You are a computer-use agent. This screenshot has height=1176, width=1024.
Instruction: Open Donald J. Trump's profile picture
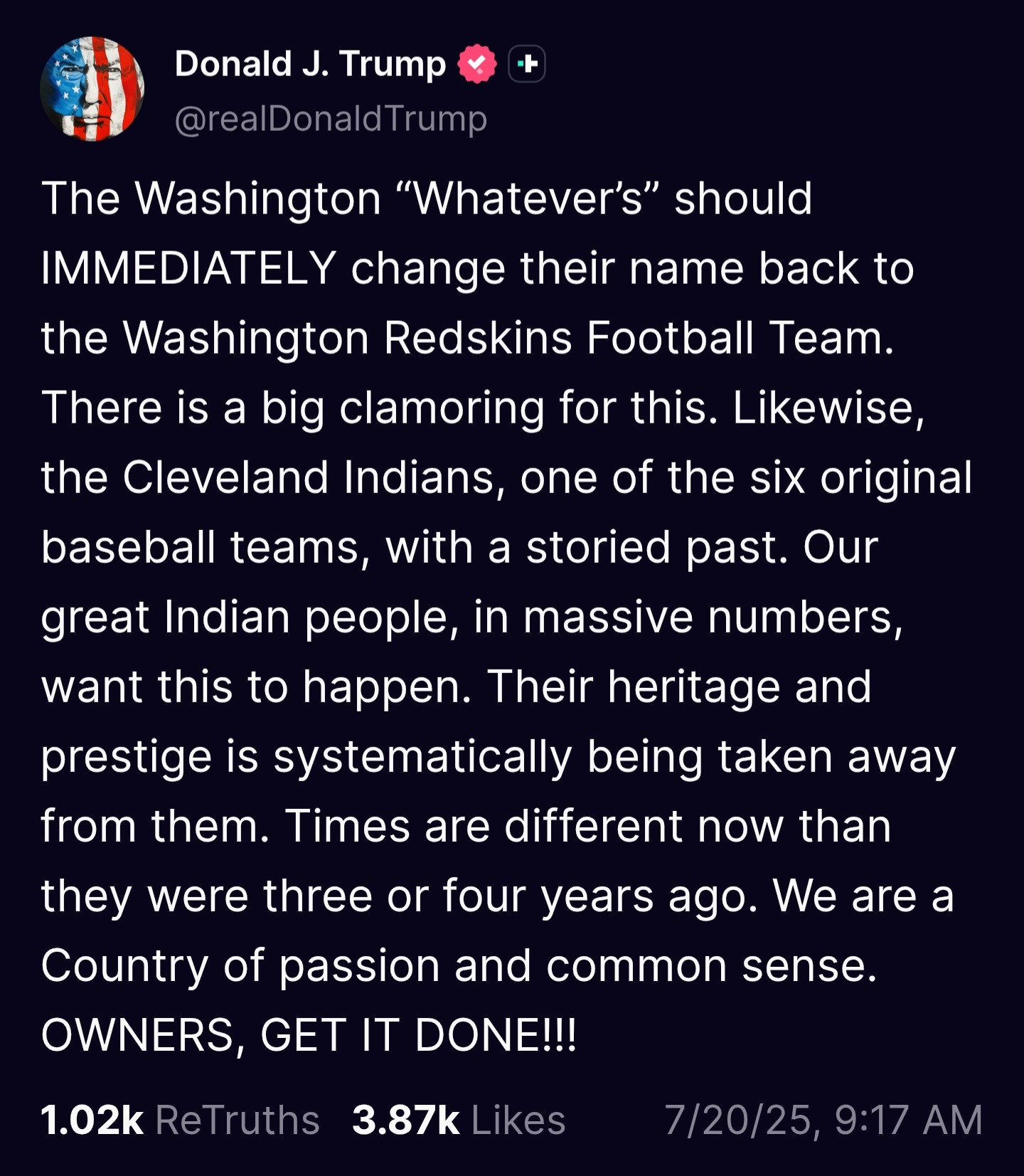tap(92, 89)
